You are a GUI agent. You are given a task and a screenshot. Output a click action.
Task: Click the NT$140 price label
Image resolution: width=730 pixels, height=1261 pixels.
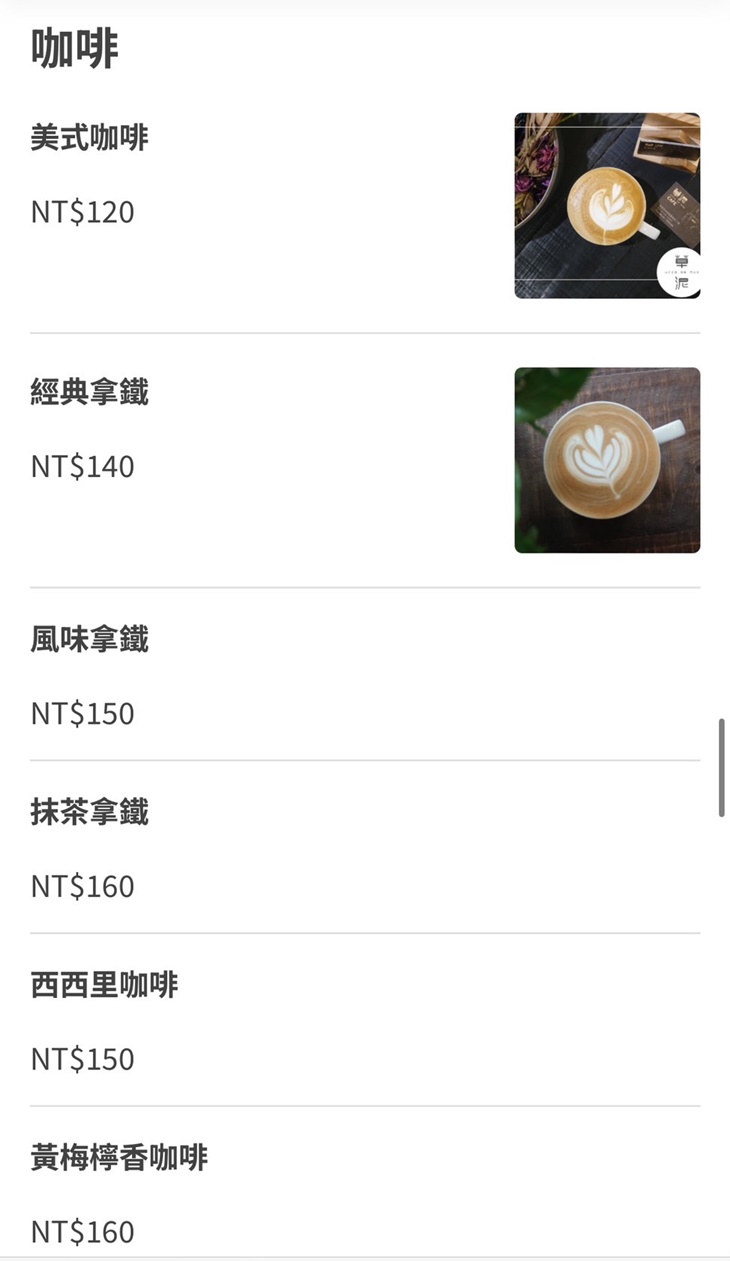coord(81,466)
